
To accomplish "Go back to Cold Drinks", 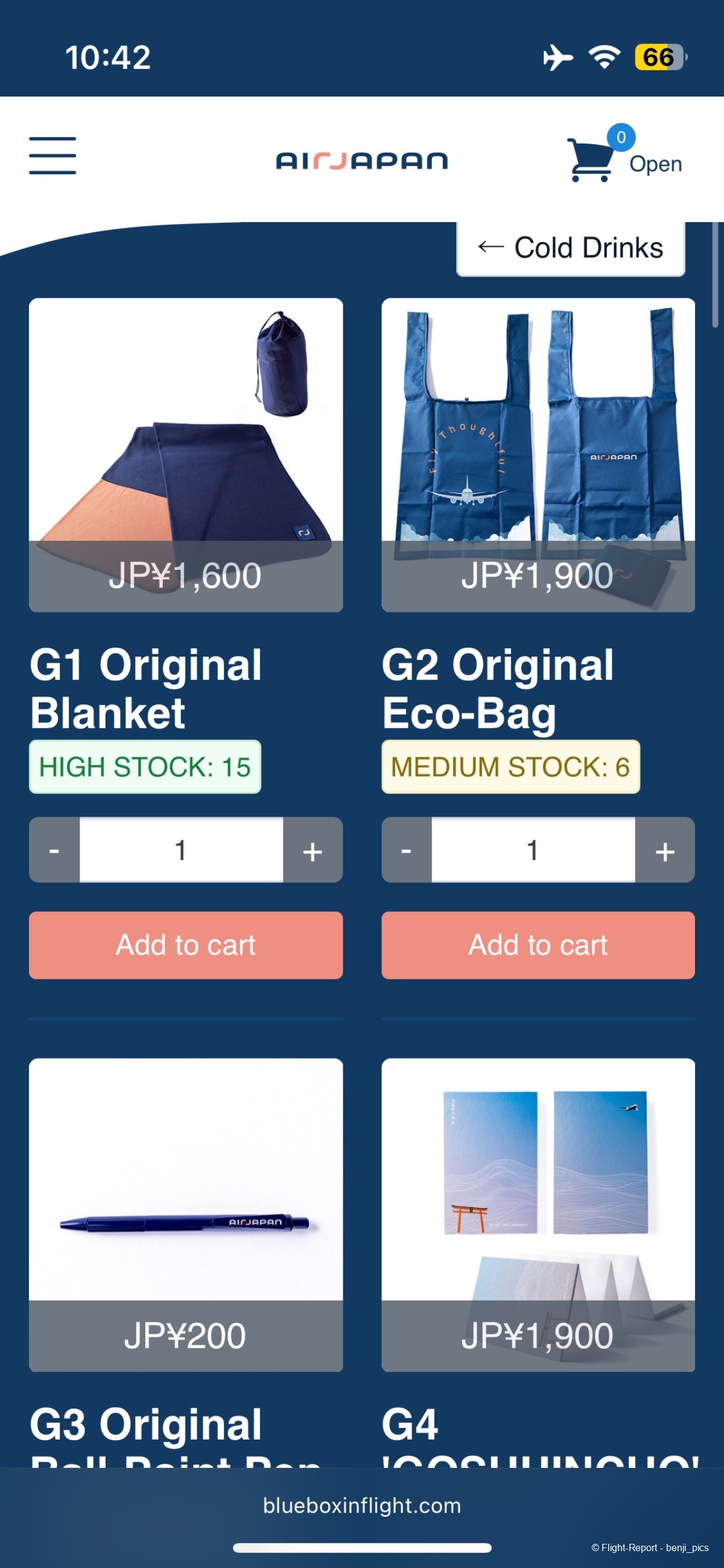I will point(570,248).
